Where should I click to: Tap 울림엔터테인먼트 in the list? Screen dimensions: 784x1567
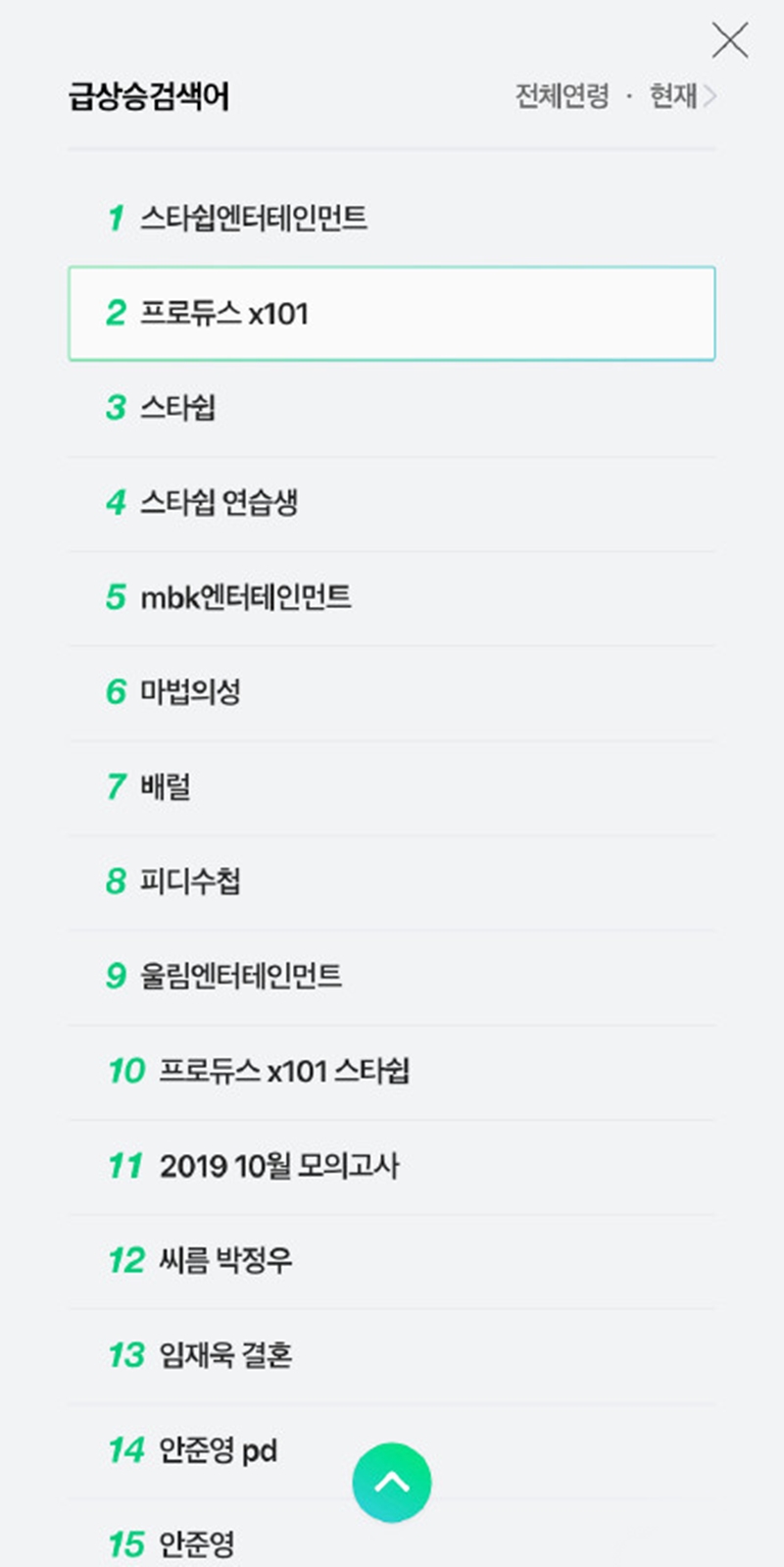tap(241, 976)
